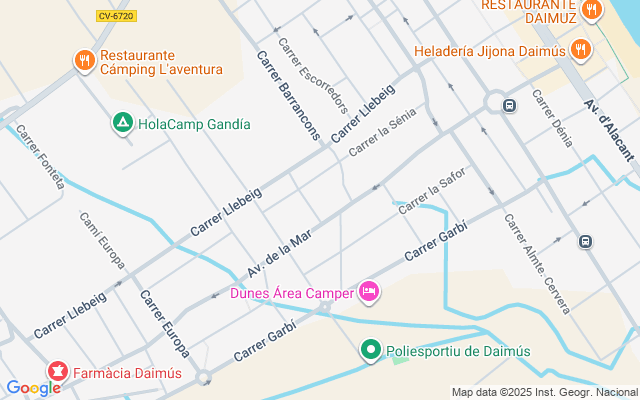Open the Restaurante Daimuz pin
640x400 pixels.
pos(592,9)
